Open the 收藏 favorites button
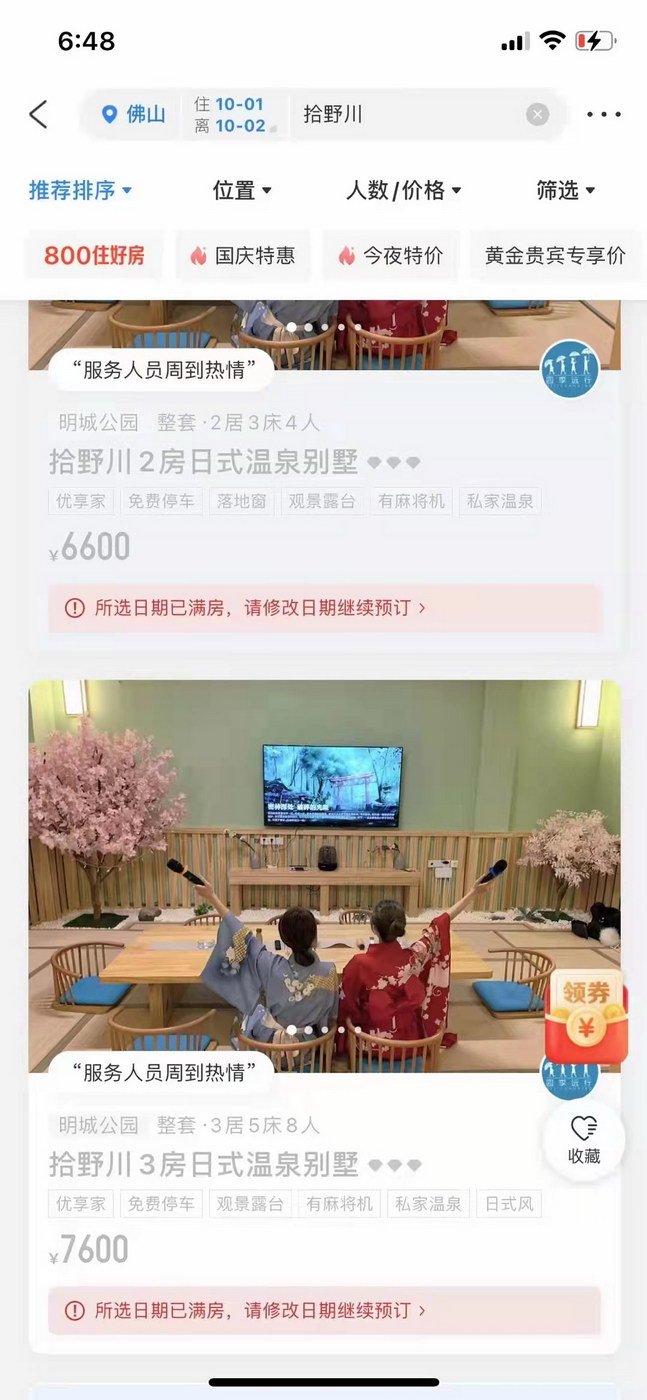Image resolution: width=647 pixels, height=1400 pixels. coord(584,1140)
